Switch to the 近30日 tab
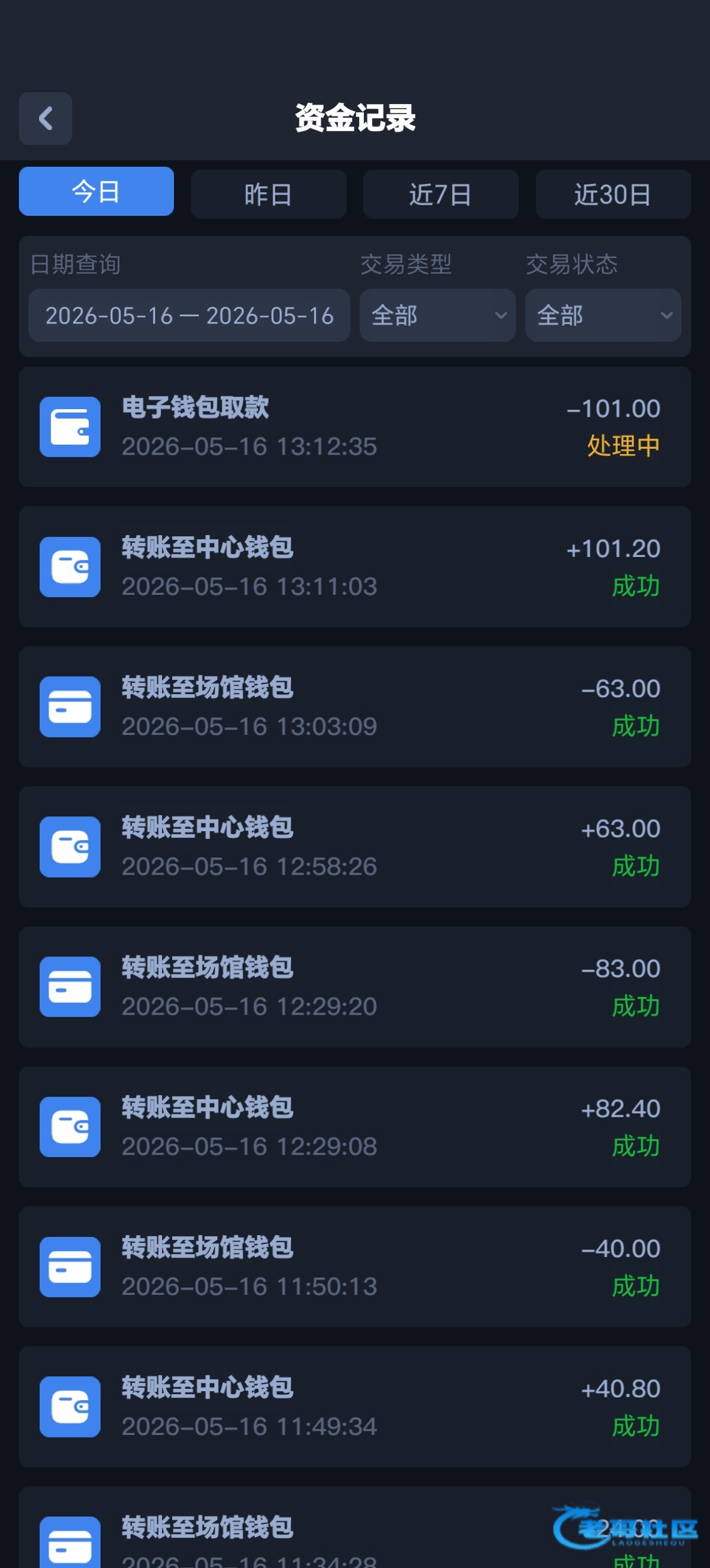The width and height of the screenshot is (710, 1568). tap(613, 194)
